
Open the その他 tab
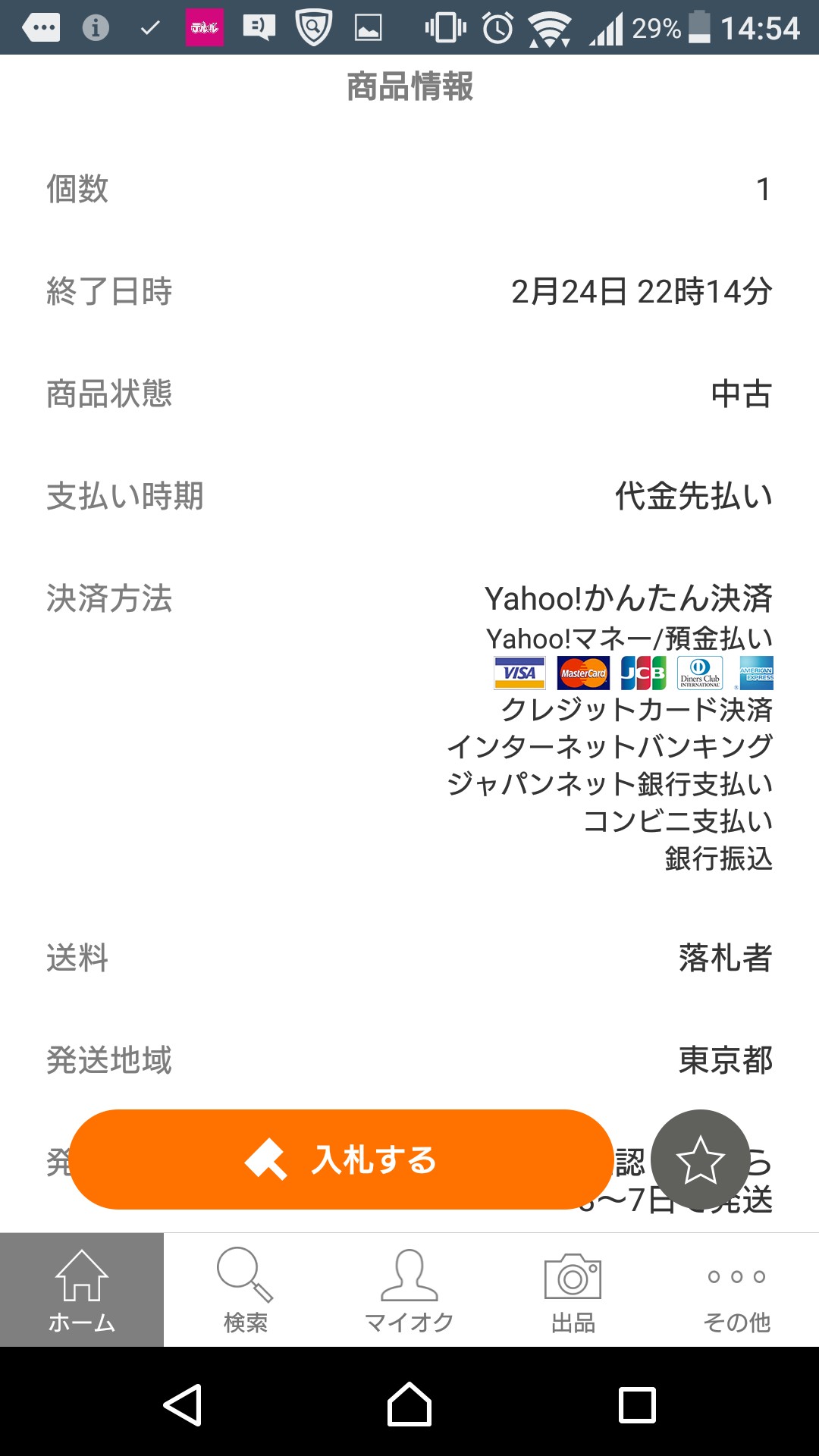click(x=736, y=1291)
